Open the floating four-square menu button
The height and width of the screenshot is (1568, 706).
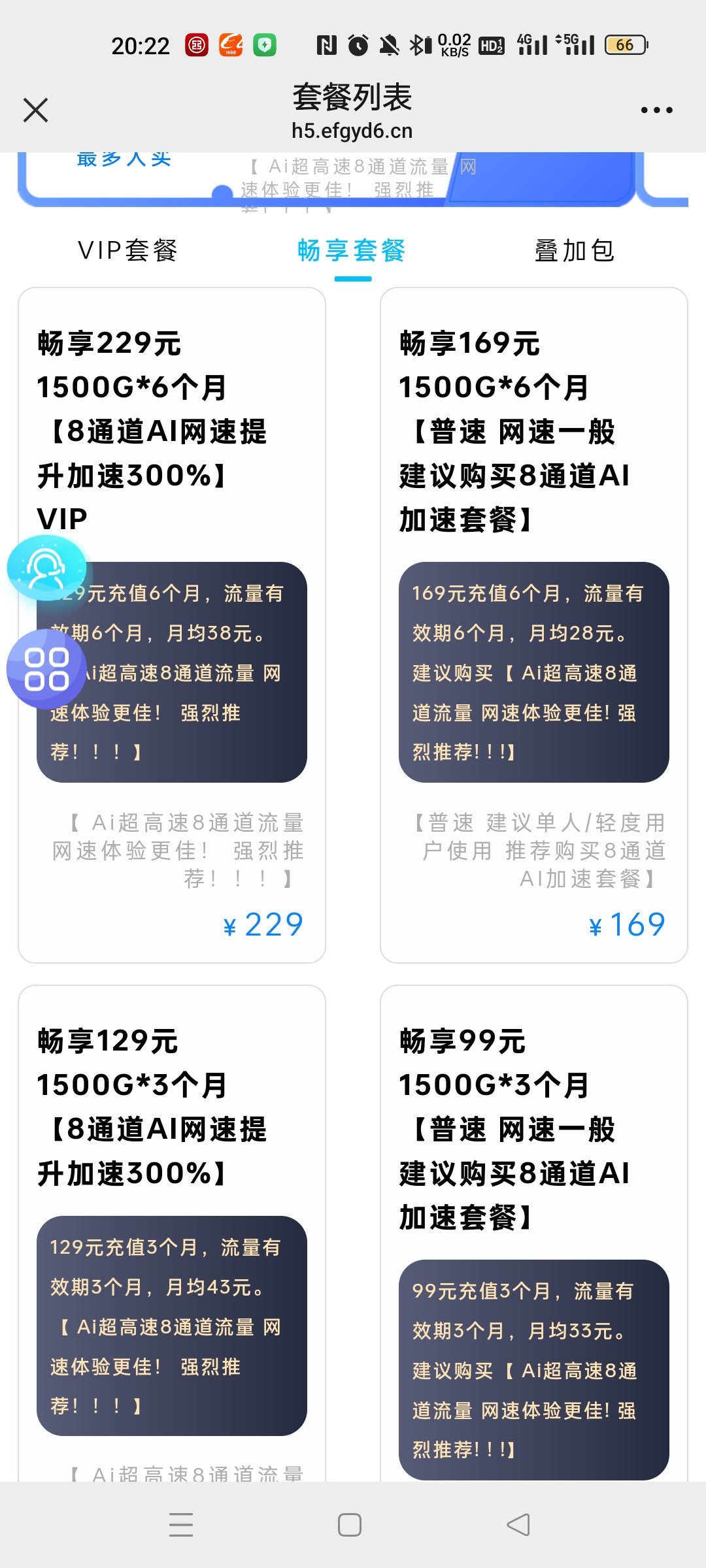pyautogui.click(x=46, y=669)
